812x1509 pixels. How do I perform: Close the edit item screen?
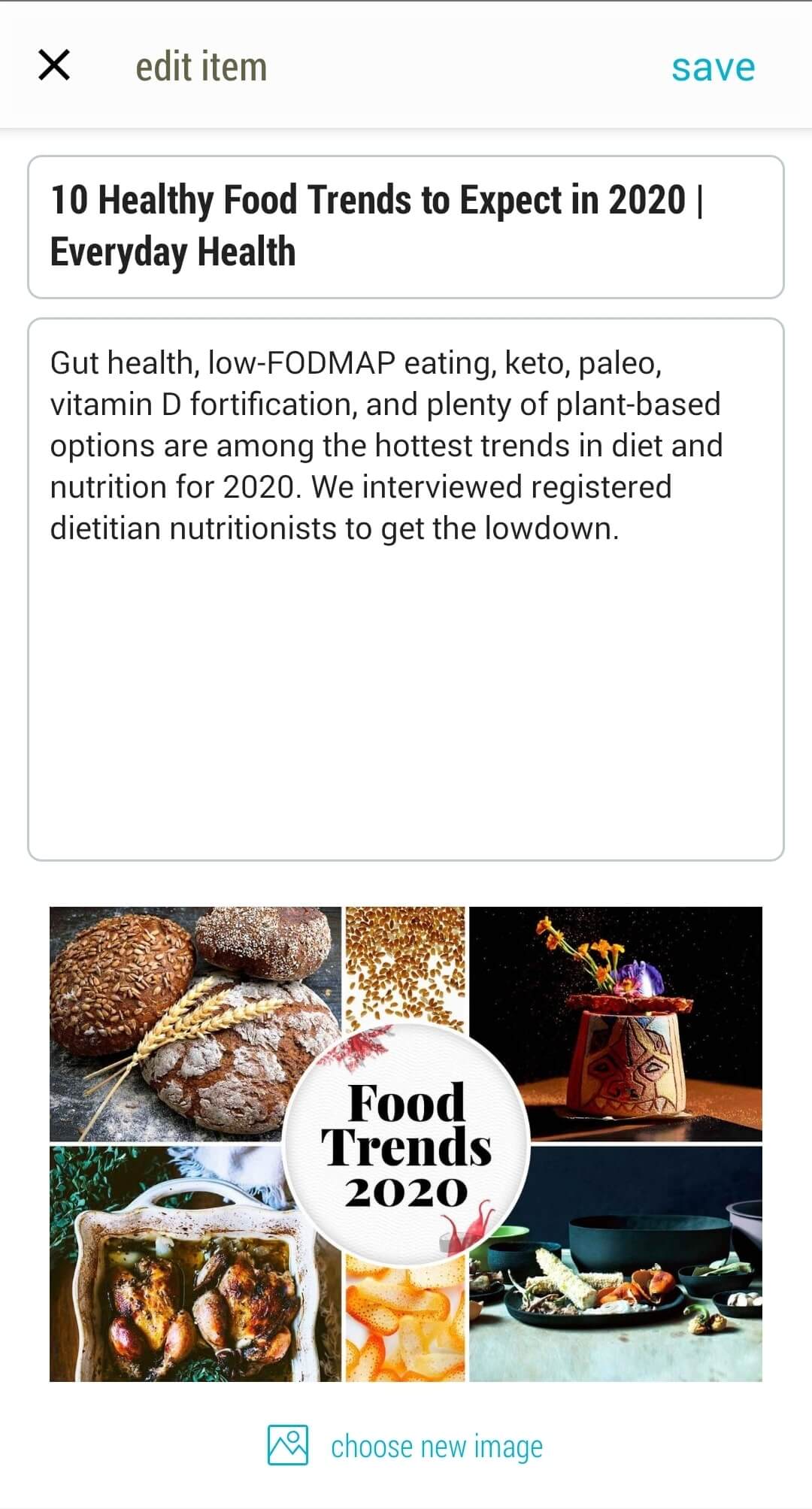point(54,65)
